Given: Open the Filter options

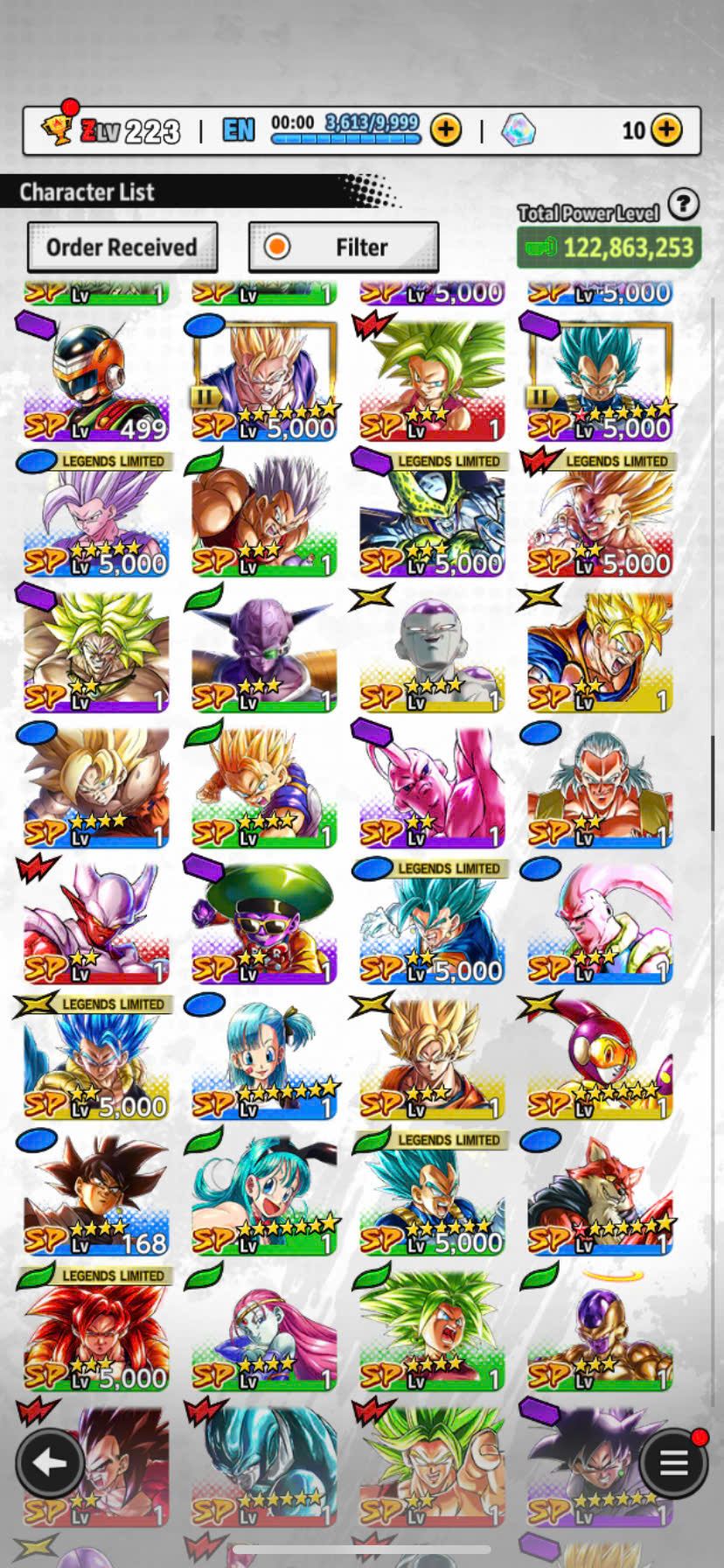Looking at the screenshot, I should coord(344,248).
